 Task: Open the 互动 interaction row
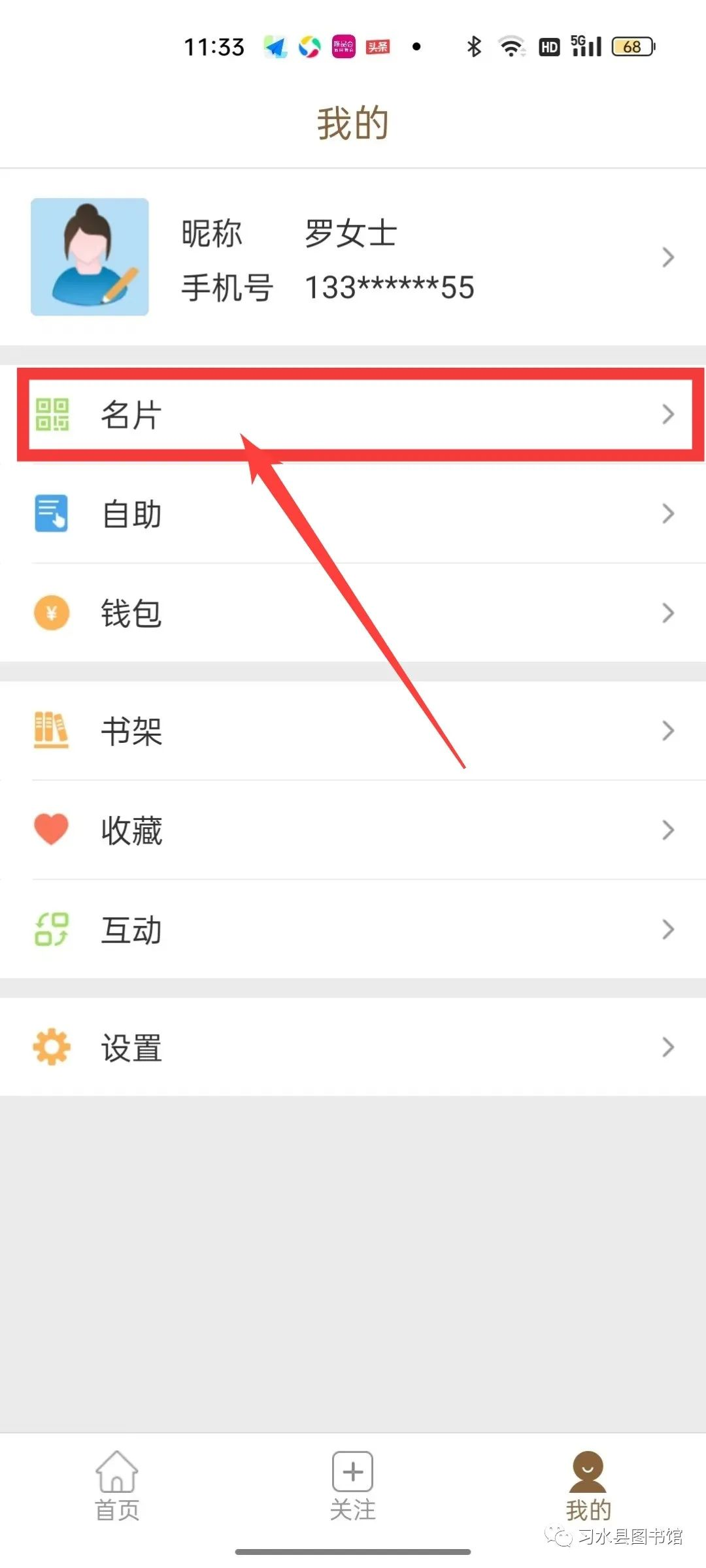[x=353, y=929]
